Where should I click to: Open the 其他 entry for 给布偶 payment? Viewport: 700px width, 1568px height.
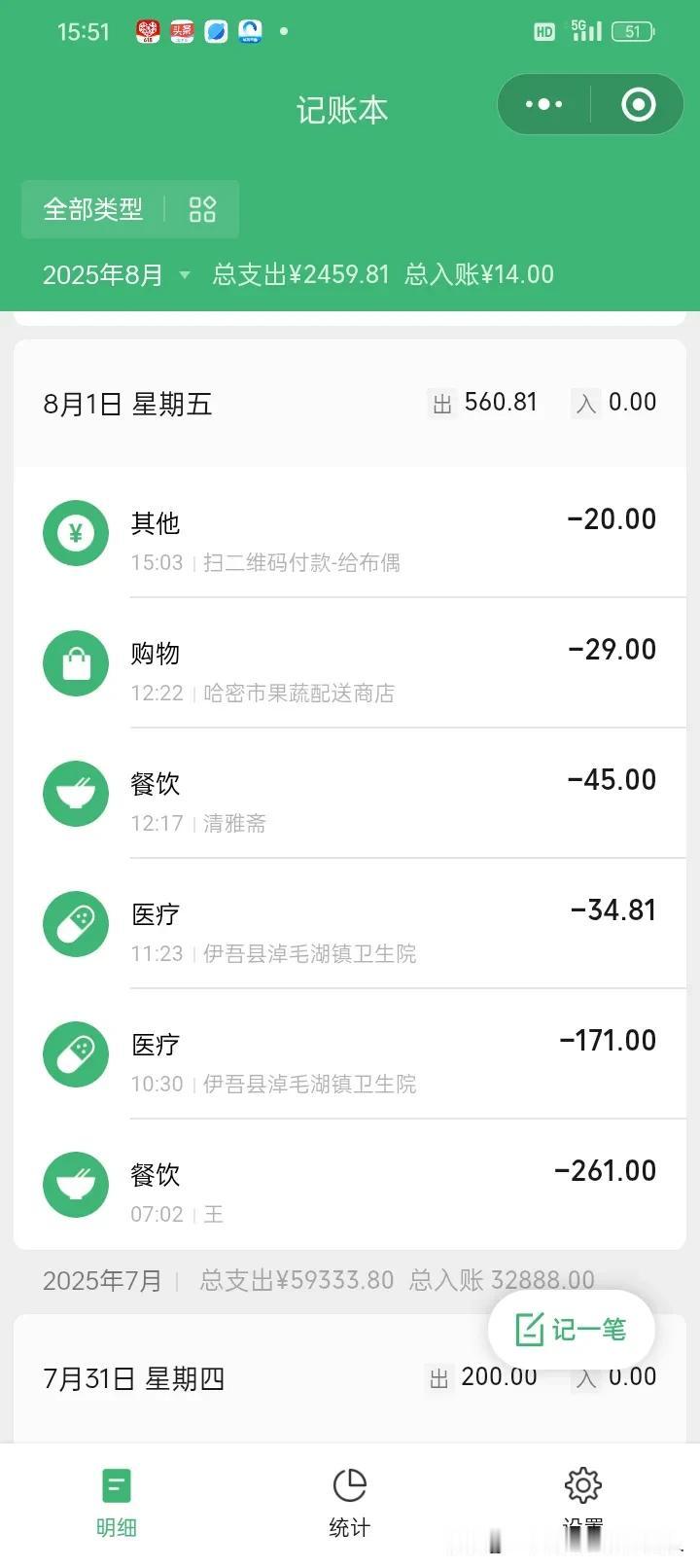pyautogui.click(x=350, y=533)
